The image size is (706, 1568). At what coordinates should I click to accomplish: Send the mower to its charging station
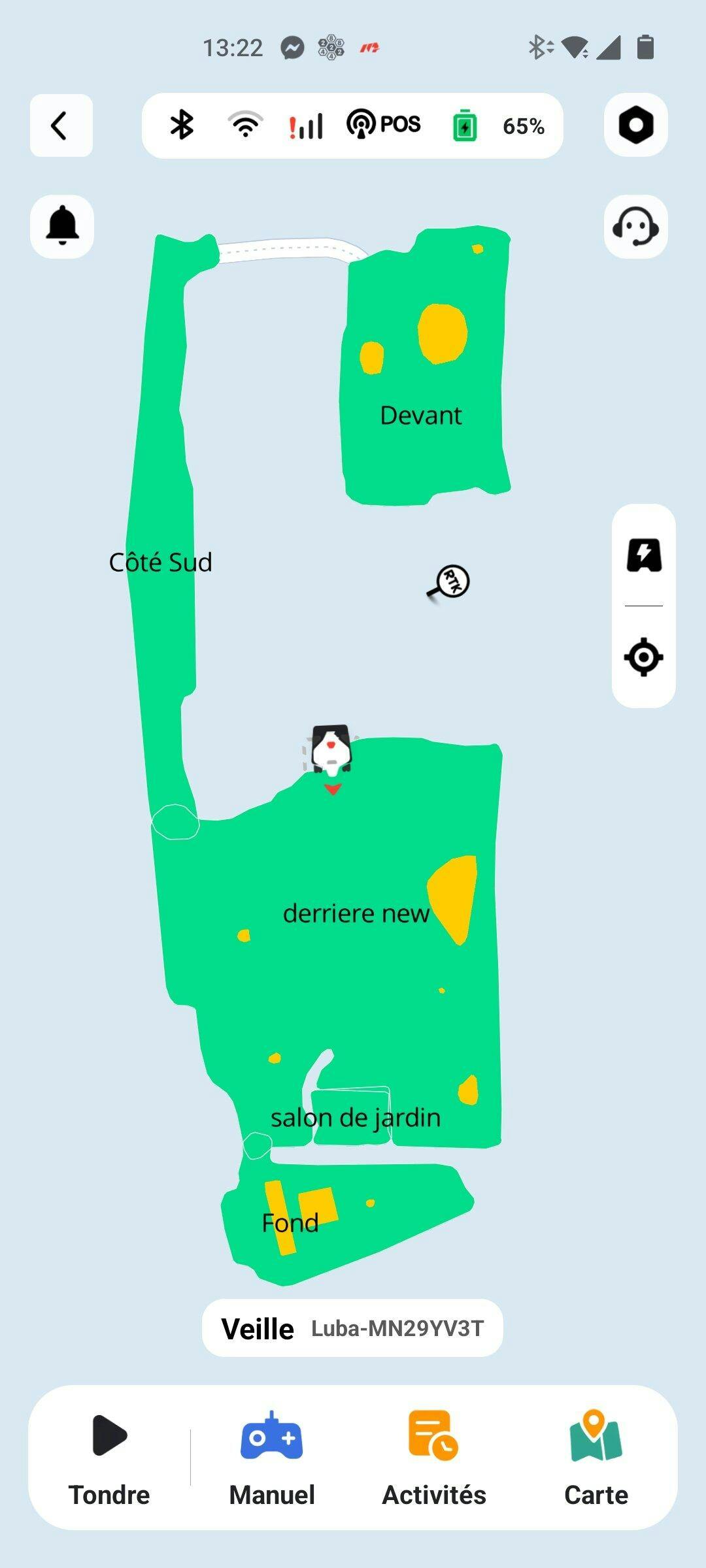click(x=644, y=555)
